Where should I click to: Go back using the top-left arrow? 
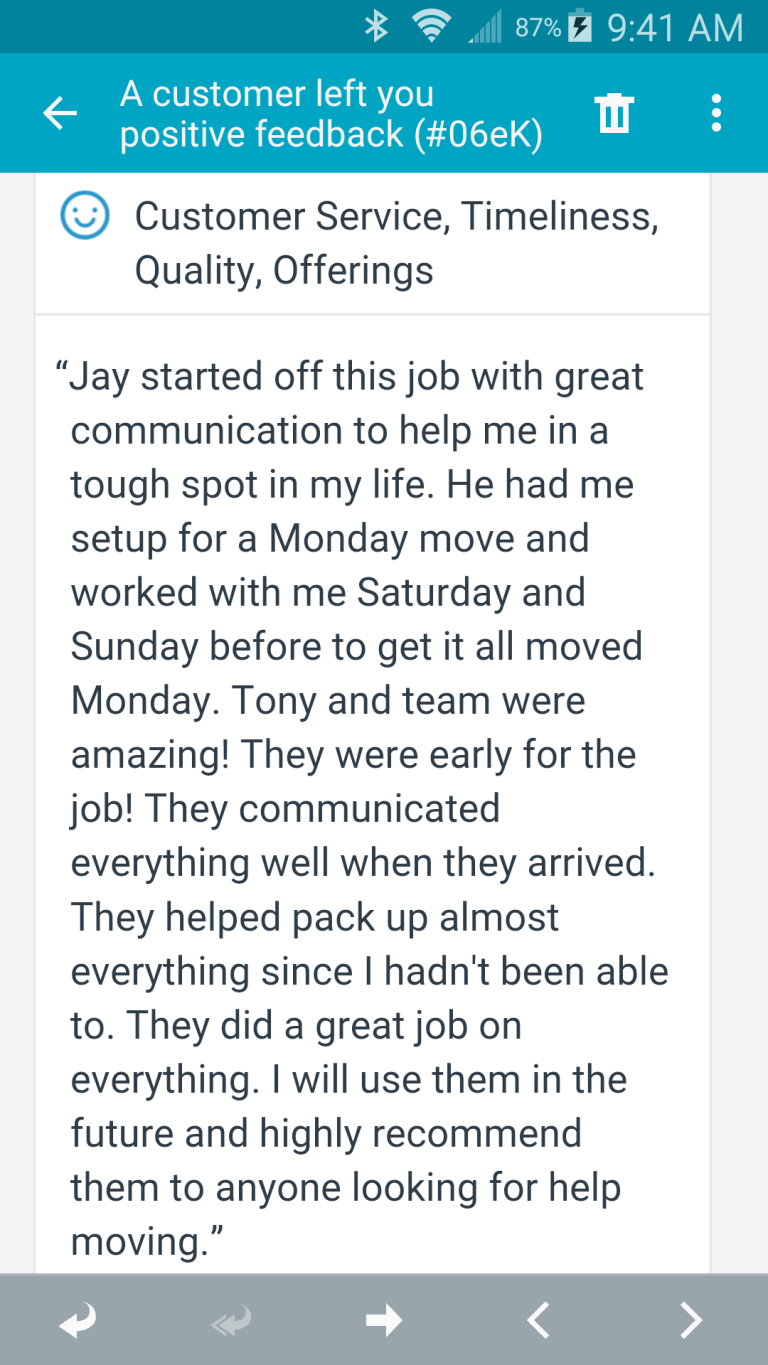[x=60, y=114]
